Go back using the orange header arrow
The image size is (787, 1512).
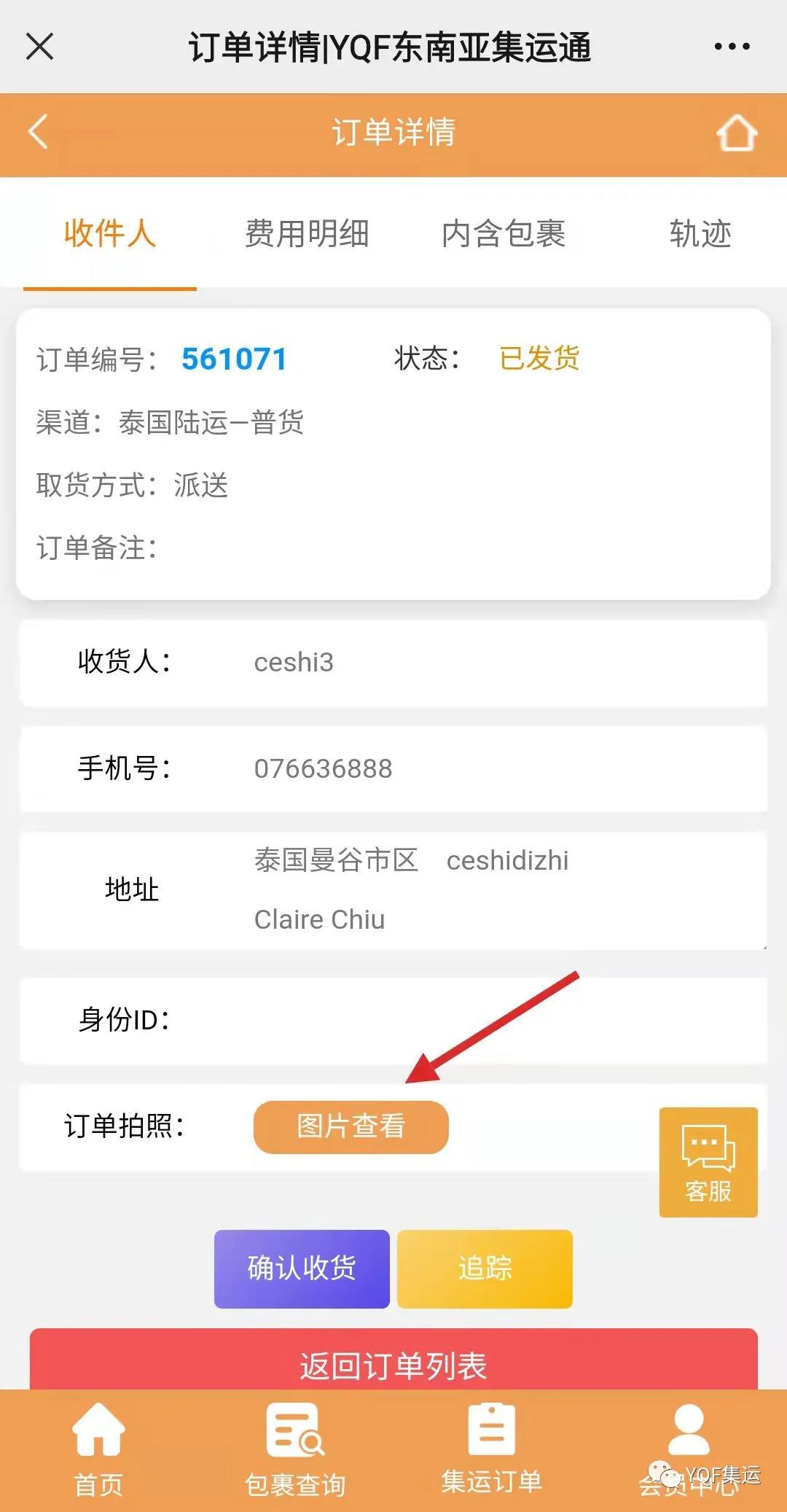(x=38, y=132)
